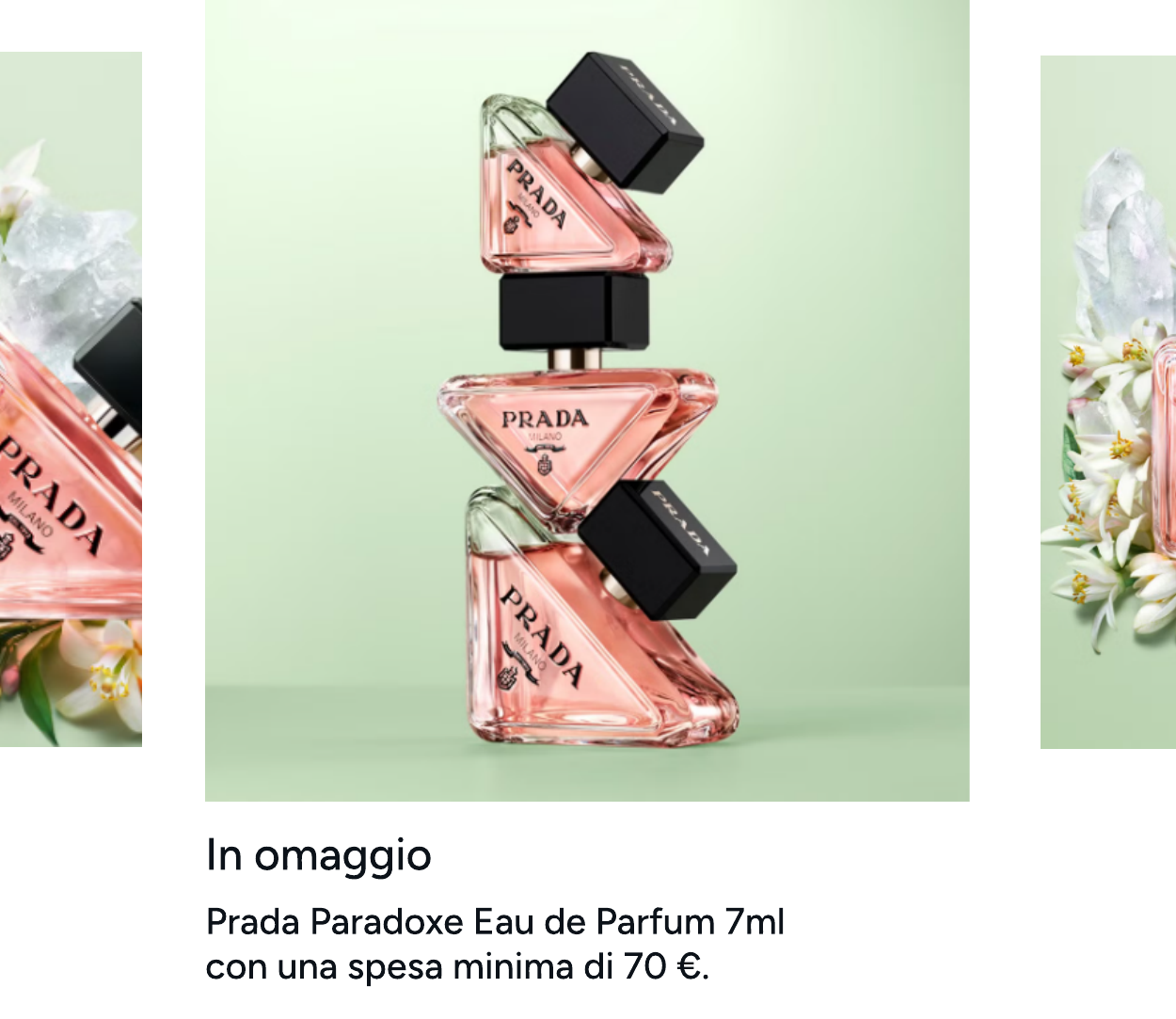The width and height of the screenshot is (1176, 1019).
Task: Open the next carousel card with white flowers
Action: pos(1108,403)
